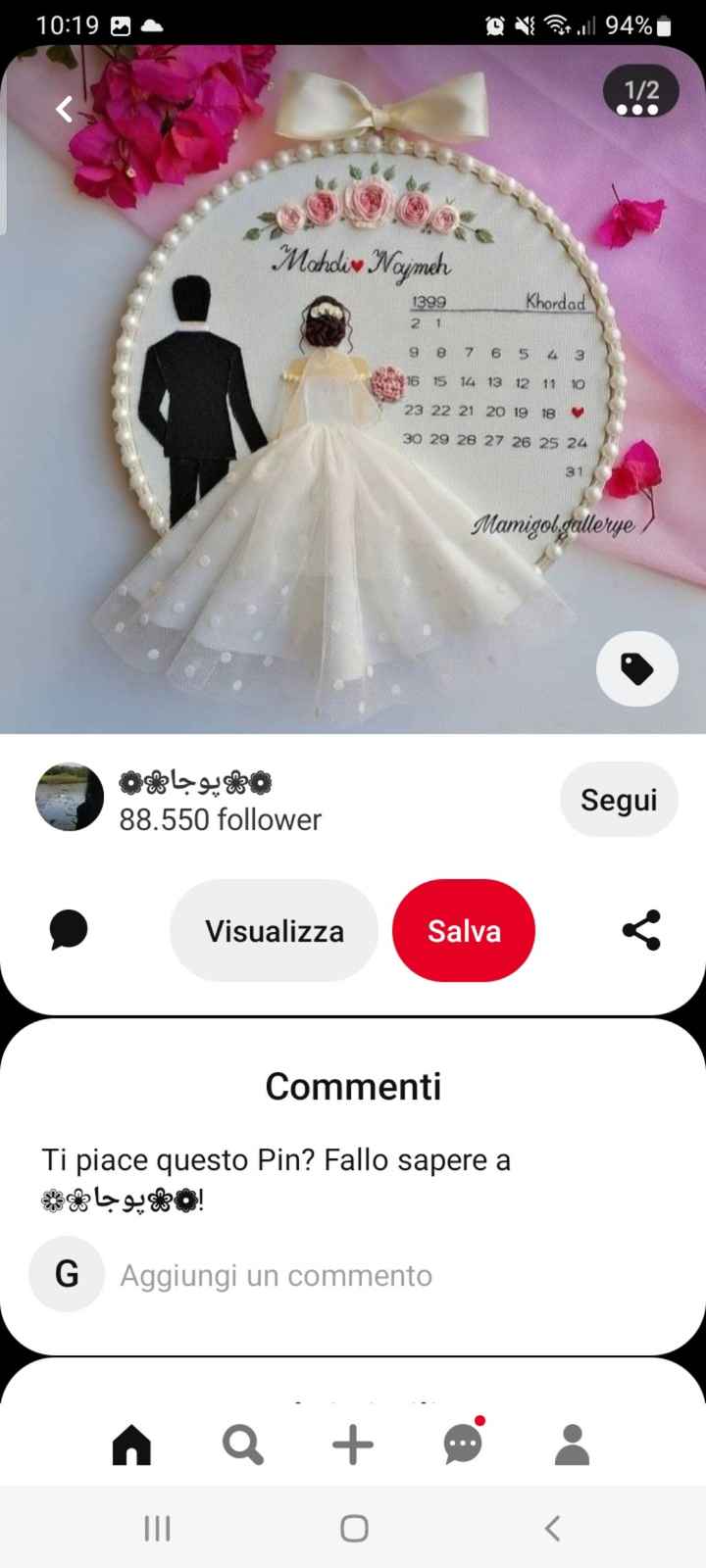
Task: Open the Pin with Visualizza
Action: (x=274, y=930)
